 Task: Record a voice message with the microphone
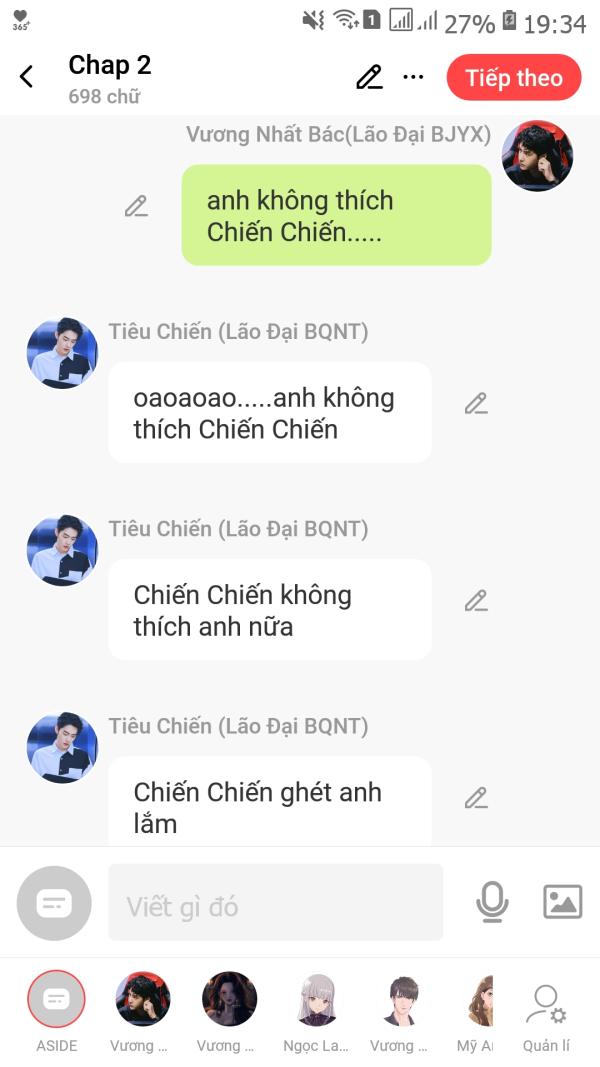(x=491, y=902)
